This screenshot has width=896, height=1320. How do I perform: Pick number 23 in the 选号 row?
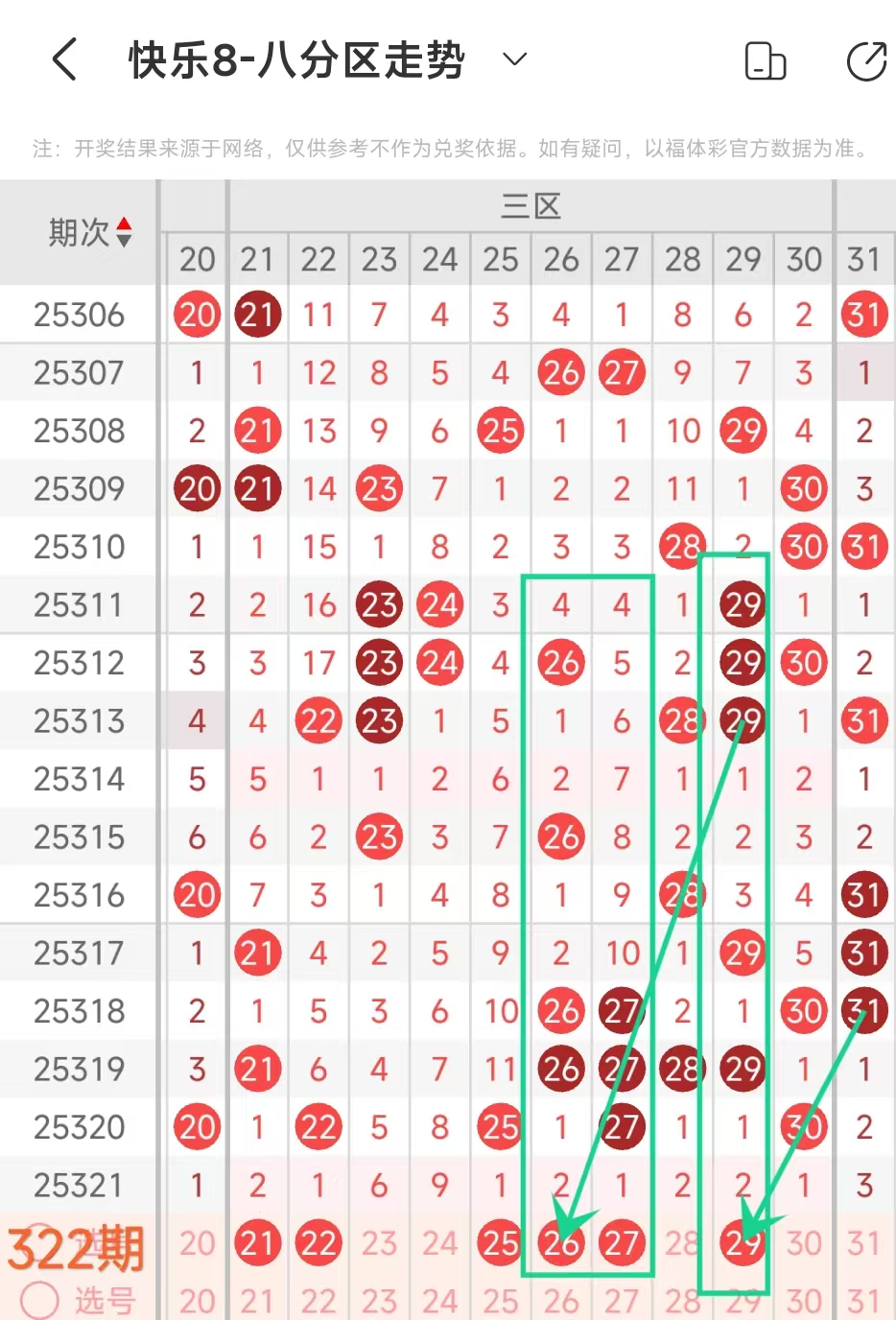pyautogui.click(x=379, y=1301)
